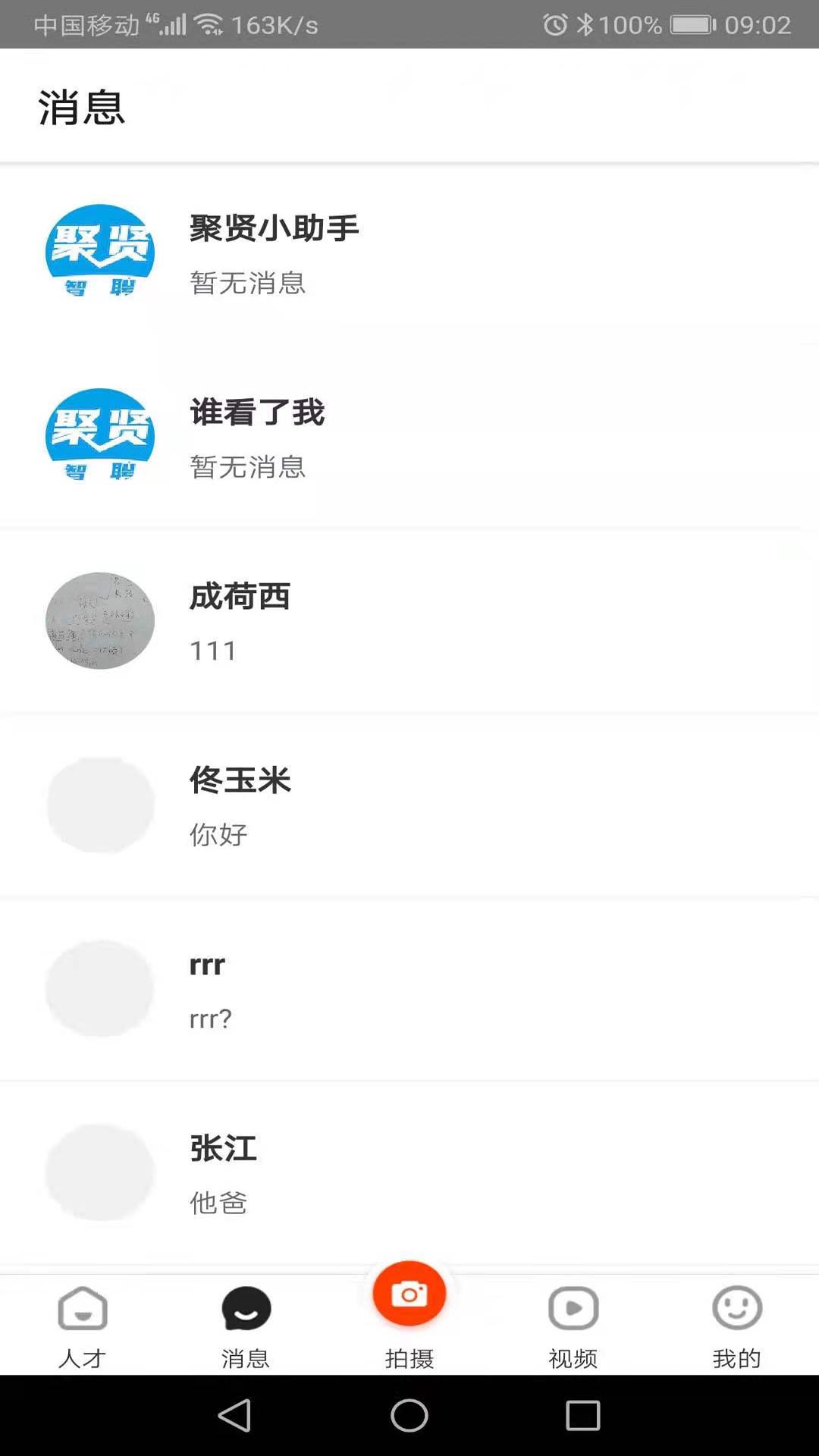Image resolution: width=819 pixels, height=1456 pixels.
Task: Tap the system back button
Action: click(x=235, y=1415)
